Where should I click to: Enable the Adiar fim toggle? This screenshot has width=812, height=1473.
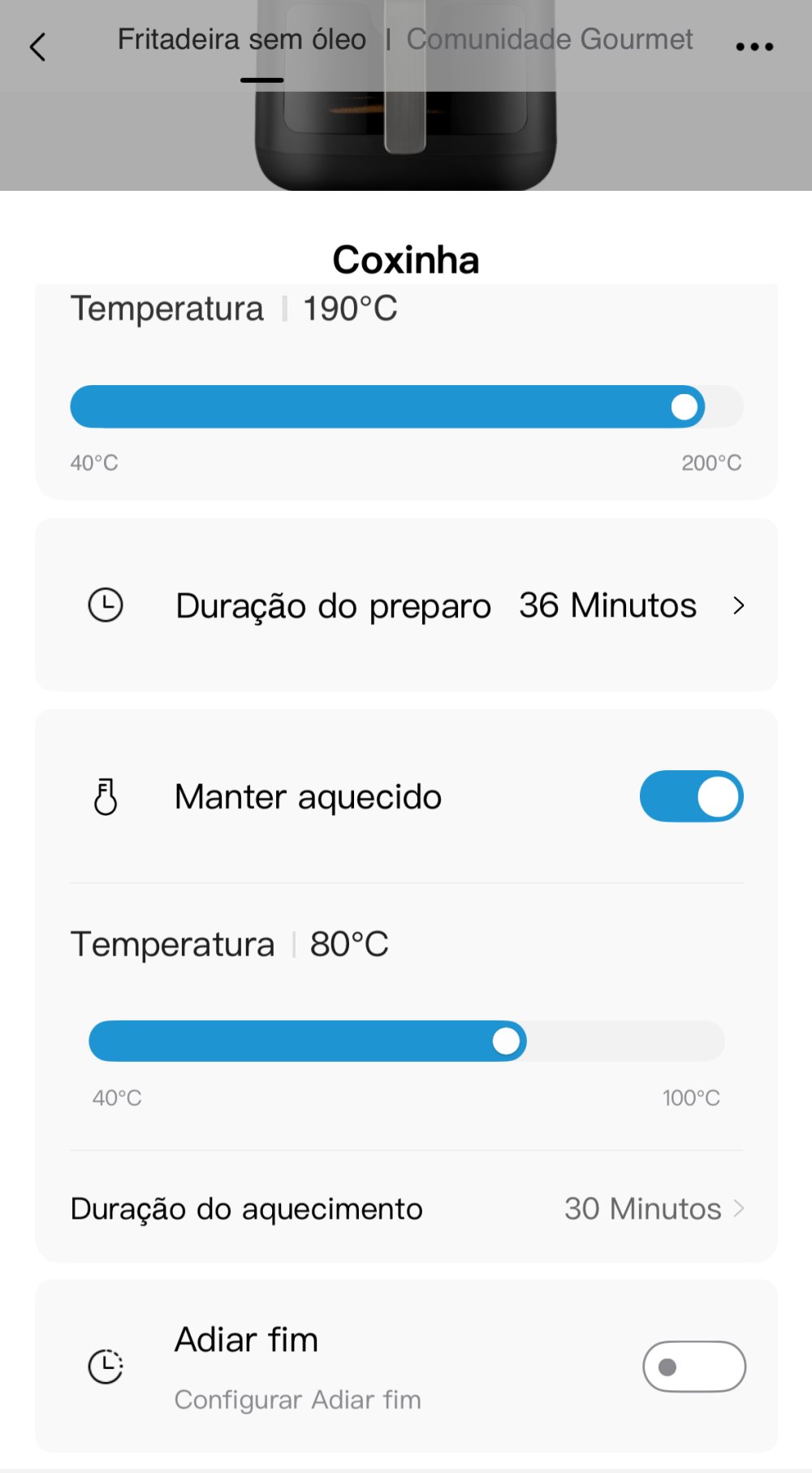(693, 1367)
